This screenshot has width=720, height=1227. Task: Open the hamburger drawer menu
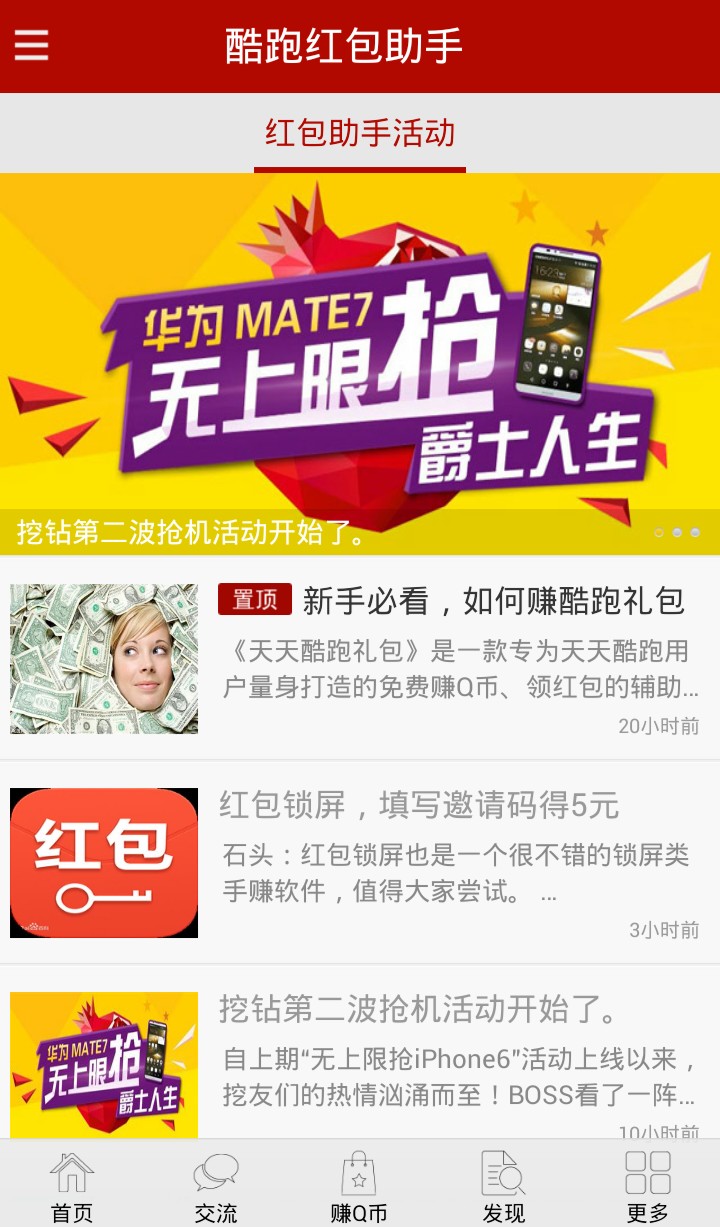(x=31, y=45)
